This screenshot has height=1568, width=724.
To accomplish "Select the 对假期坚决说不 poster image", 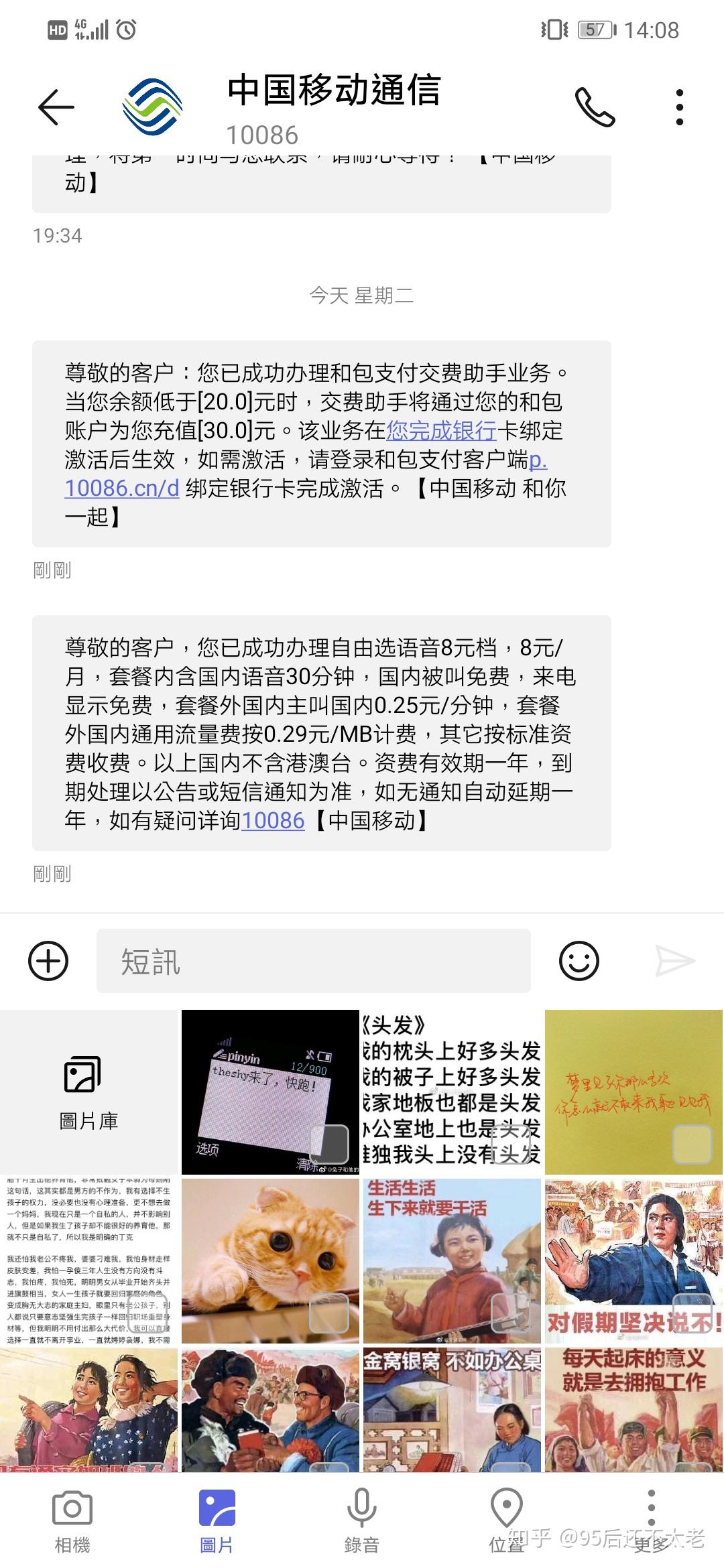I will tap(633, 1260).
